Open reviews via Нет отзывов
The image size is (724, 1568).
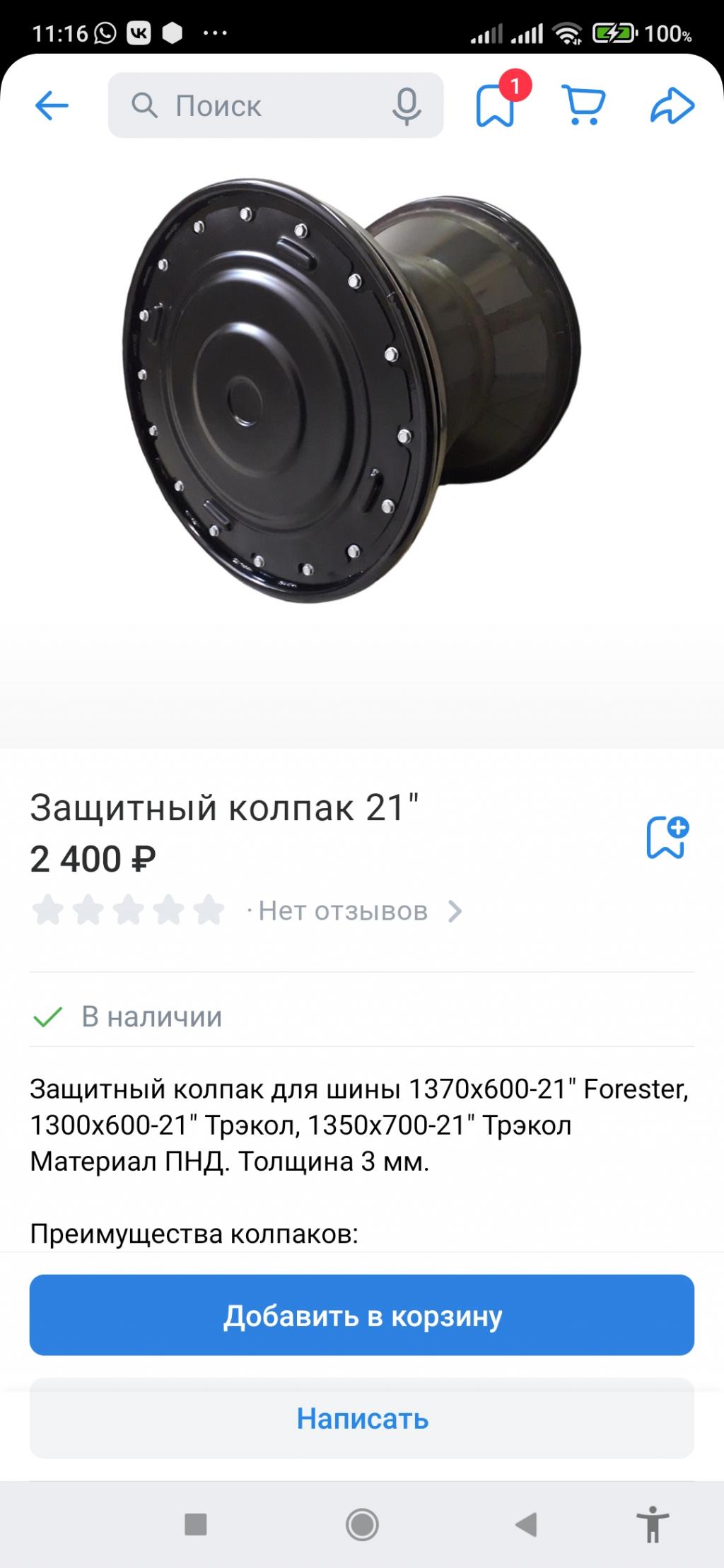(x=354, y=911)
